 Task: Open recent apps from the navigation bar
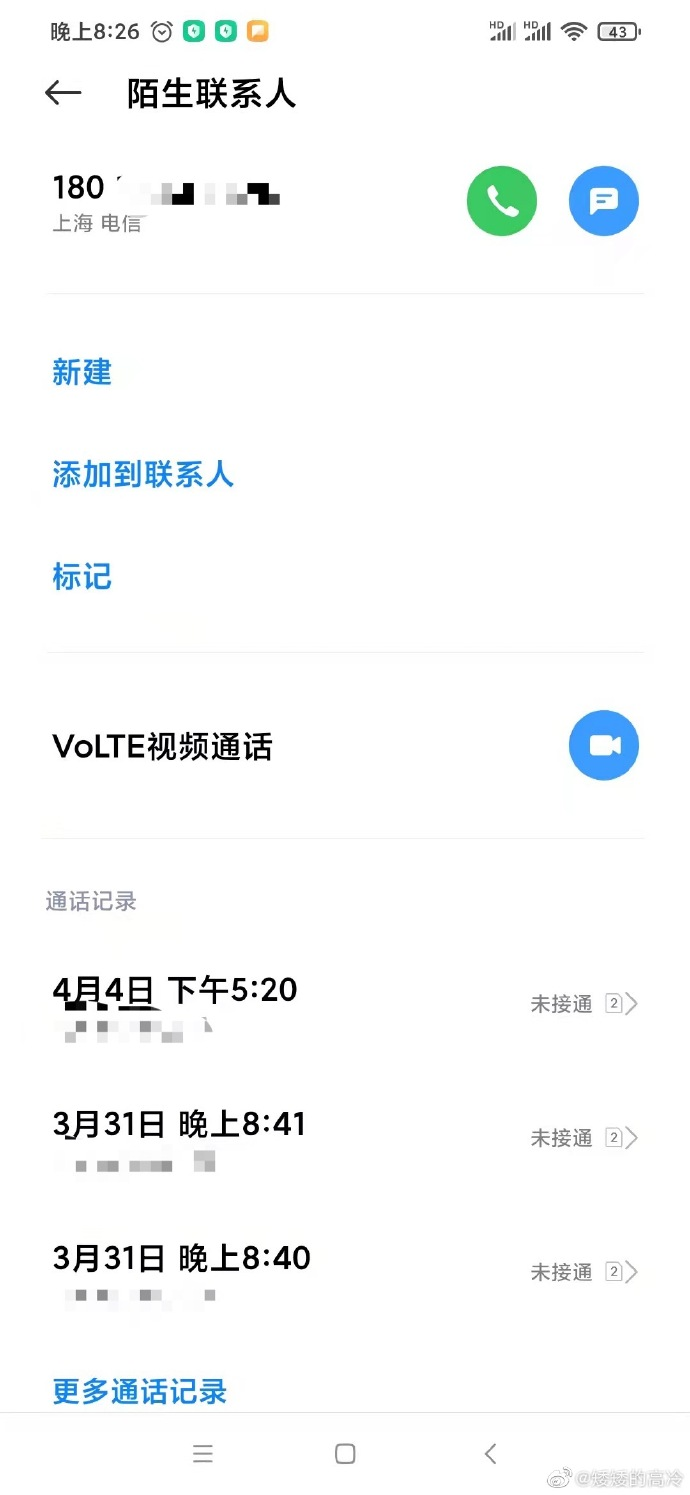[203, 1454]
